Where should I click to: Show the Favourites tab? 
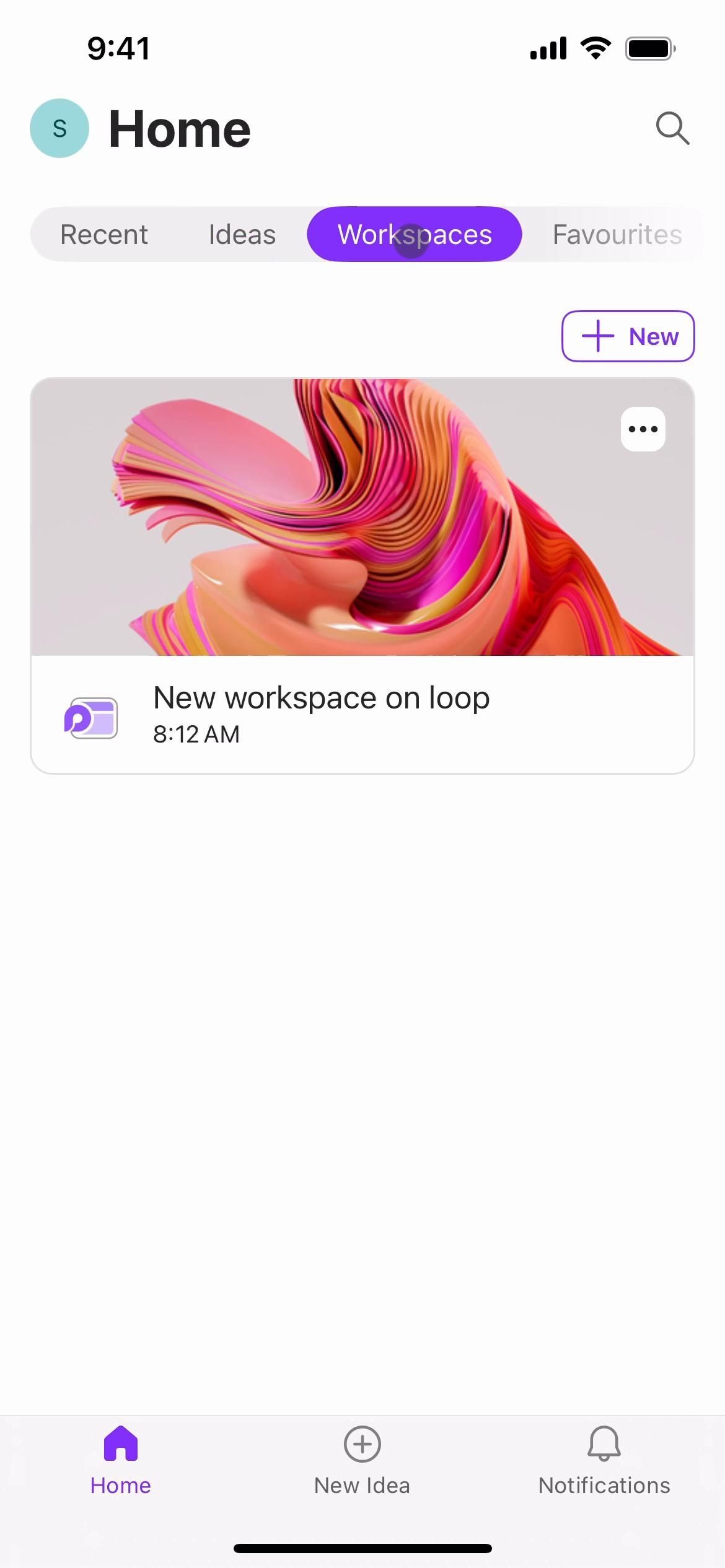click(x=617, y=235)
